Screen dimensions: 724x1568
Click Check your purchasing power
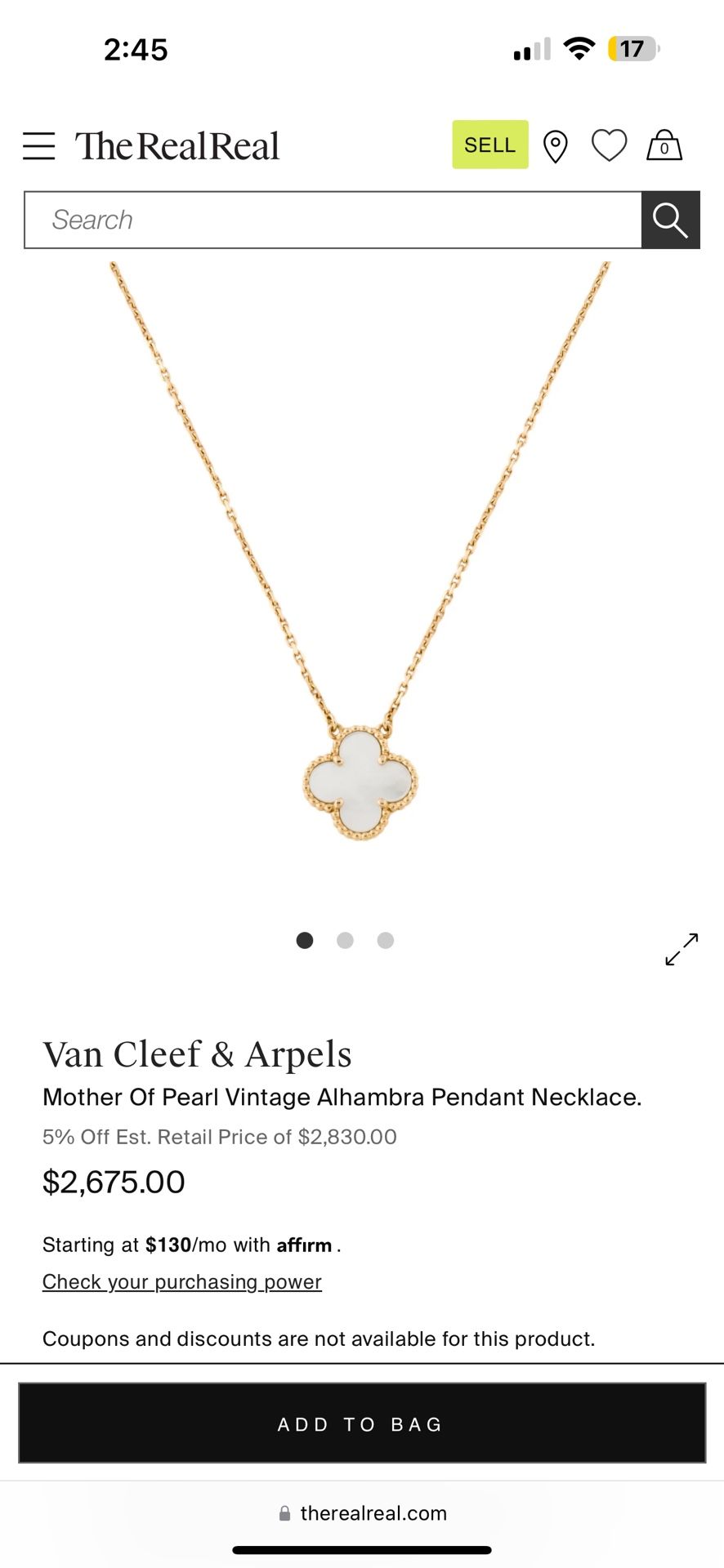pyautogui.click(x=181, y=1281)
